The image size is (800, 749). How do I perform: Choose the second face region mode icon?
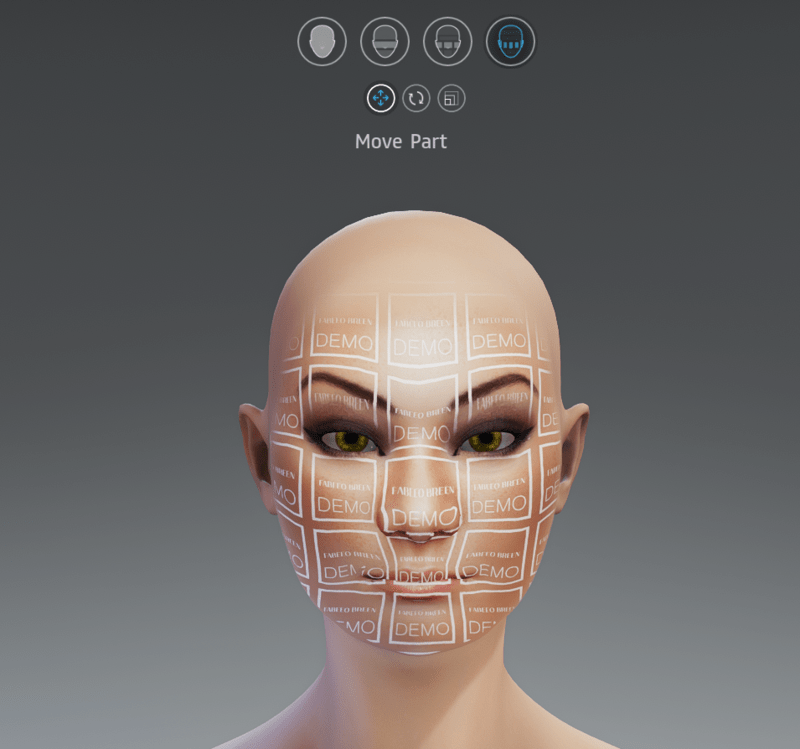click(385, 42)
